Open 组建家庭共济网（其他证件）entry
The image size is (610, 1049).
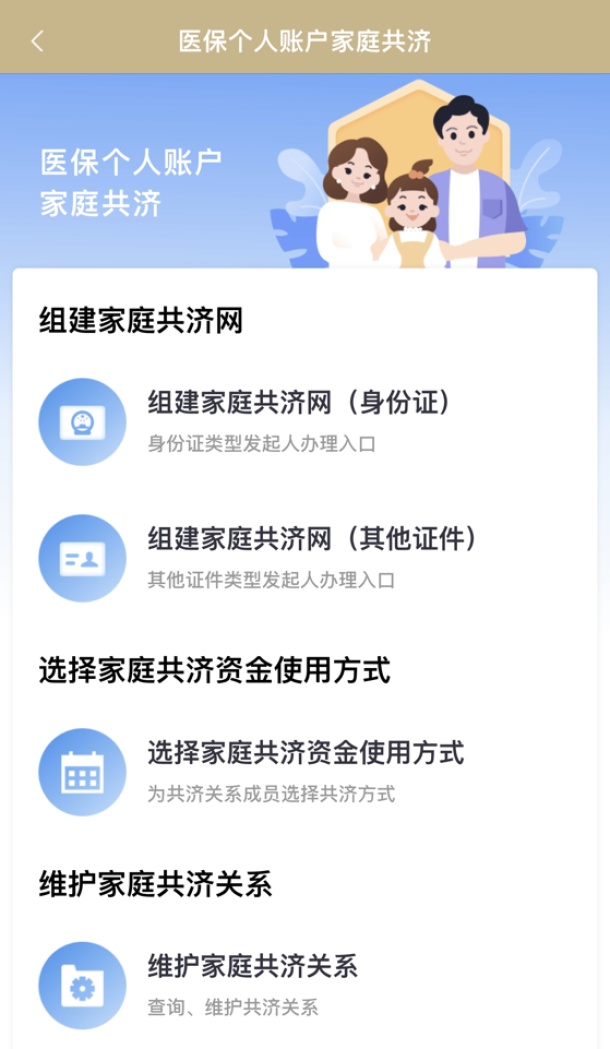tap(310, 557)
